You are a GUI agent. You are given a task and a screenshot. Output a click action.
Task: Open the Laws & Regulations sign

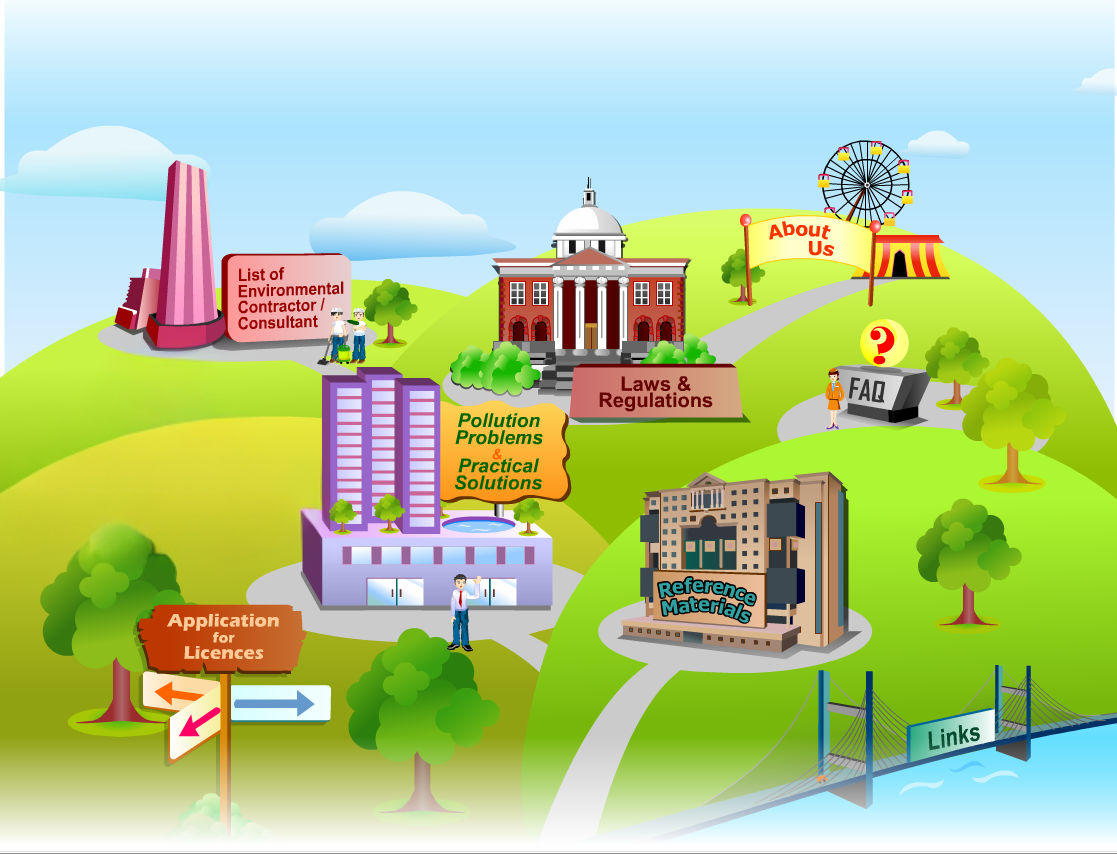coord(655,392)
